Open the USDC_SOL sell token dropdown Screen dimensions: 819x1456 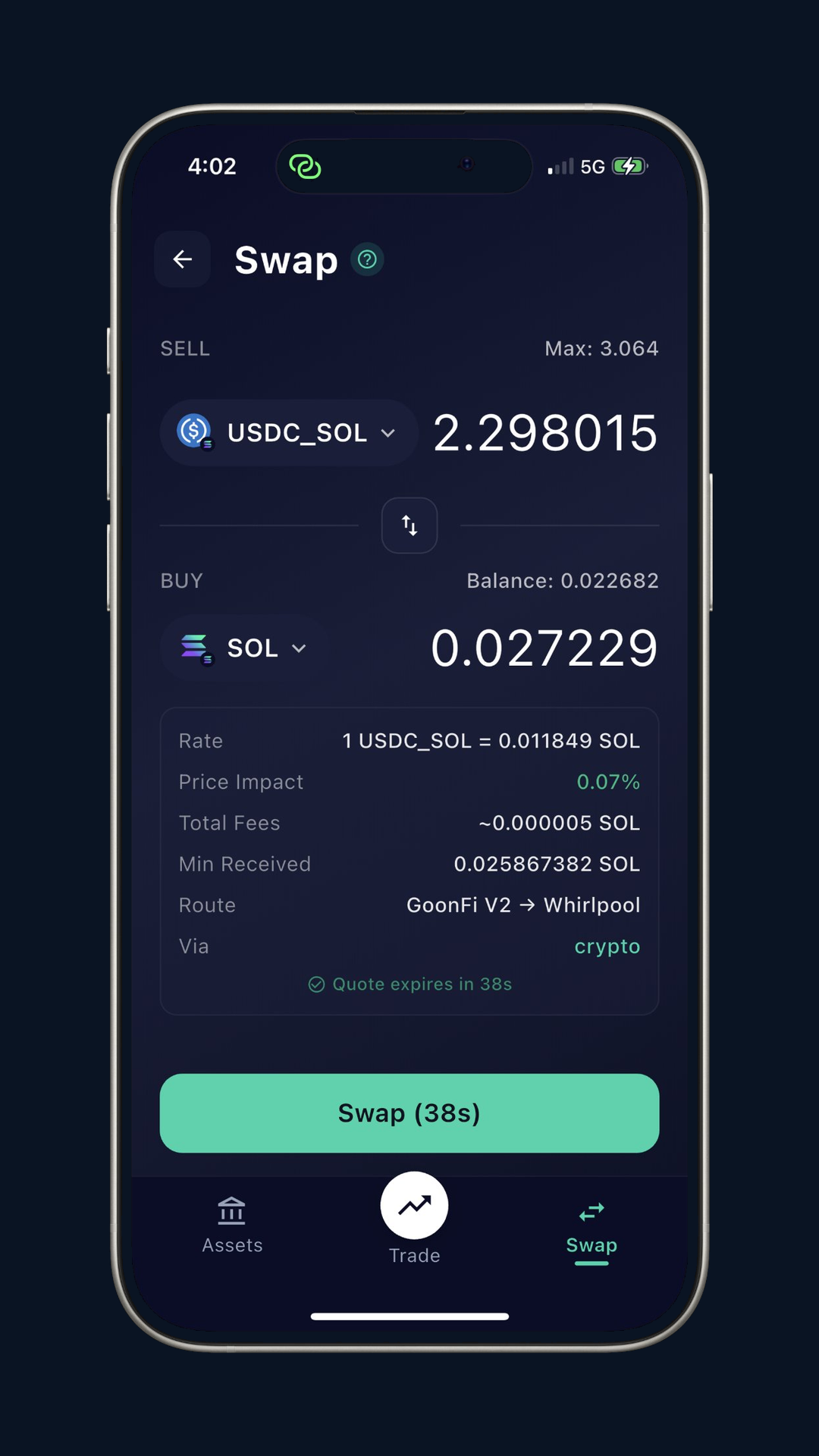288,432
